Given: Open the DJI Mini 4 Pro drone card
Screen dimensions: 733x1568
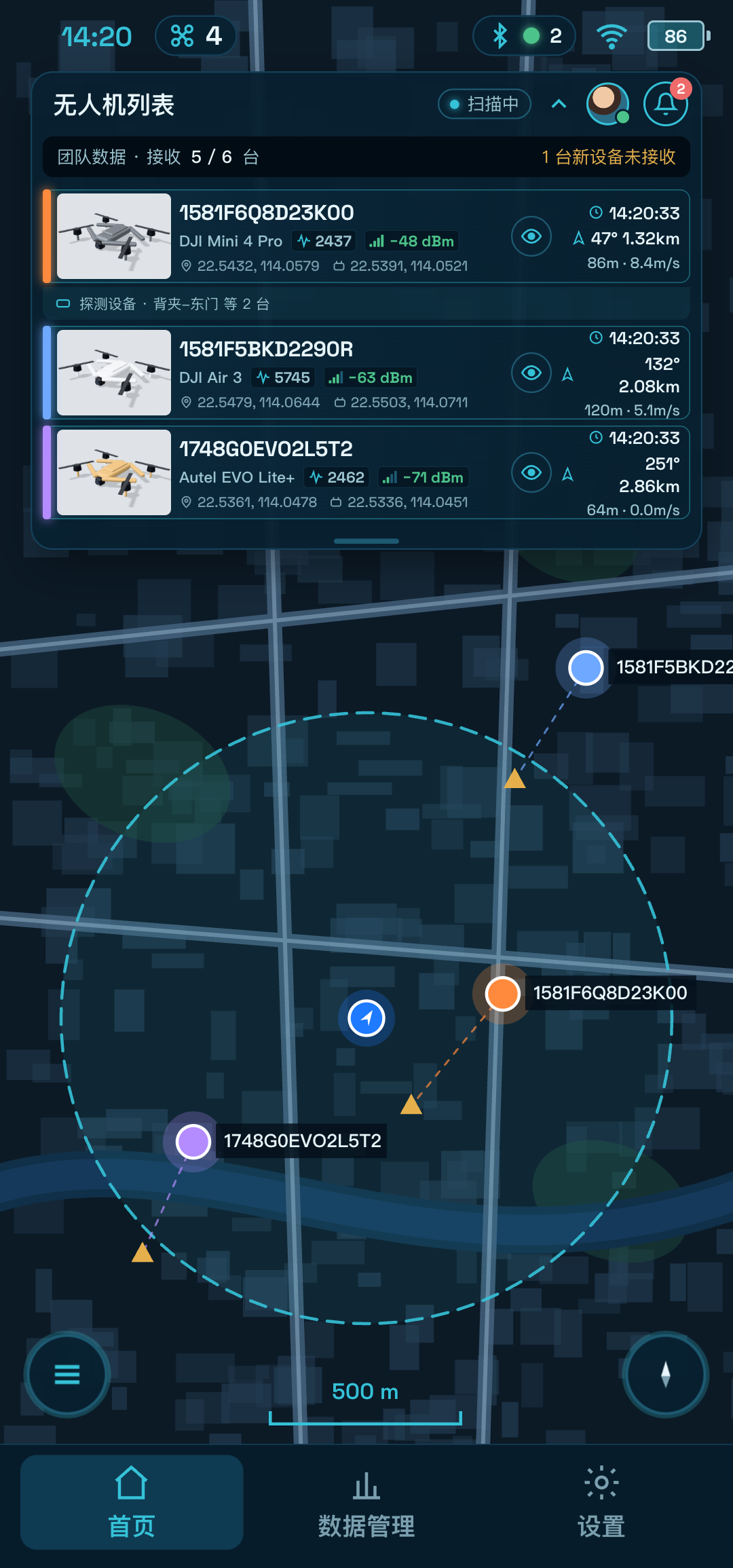Looking at the screenshot, I should click(366, 236).
